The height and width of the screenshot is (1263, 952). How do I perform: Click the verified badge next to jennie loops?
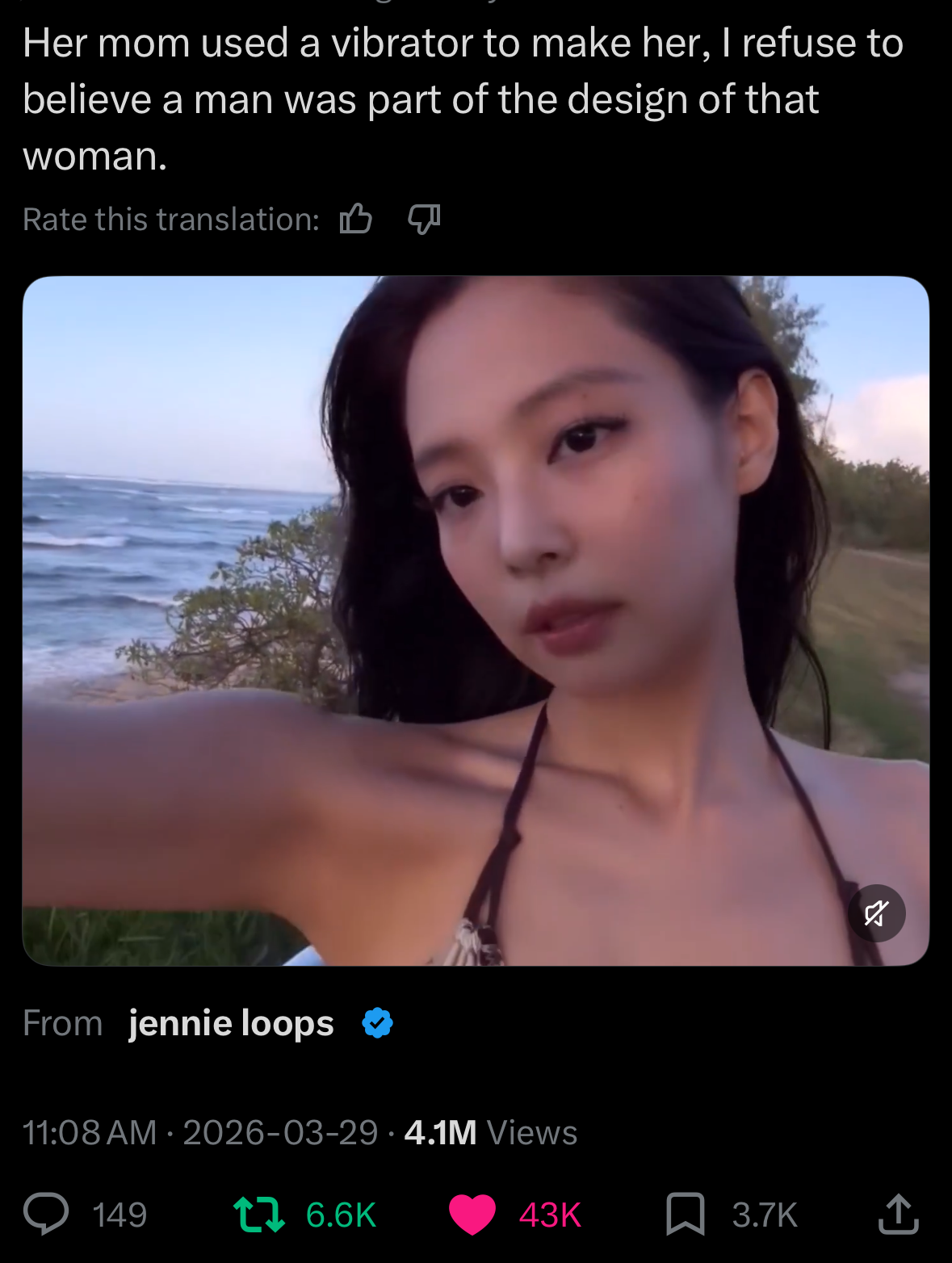(376, 1022)
